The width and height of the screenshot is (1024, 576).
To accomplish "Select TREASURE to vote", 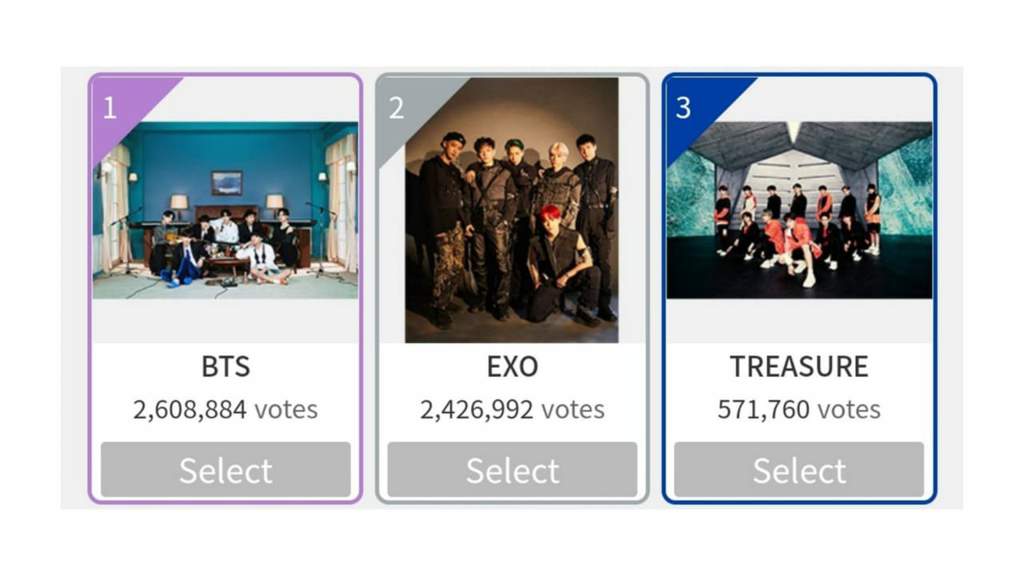I will coord(798,470).
